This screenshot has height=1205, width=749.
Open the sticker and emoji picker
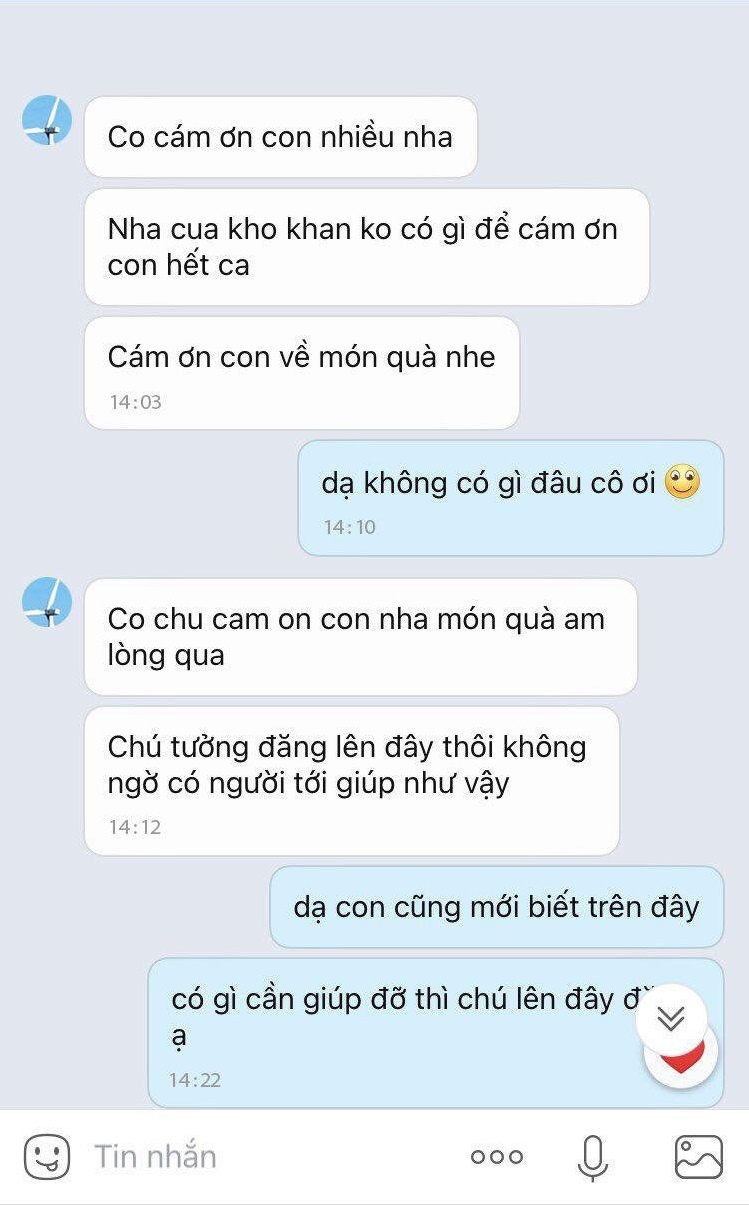click(x=47, y=1157)
